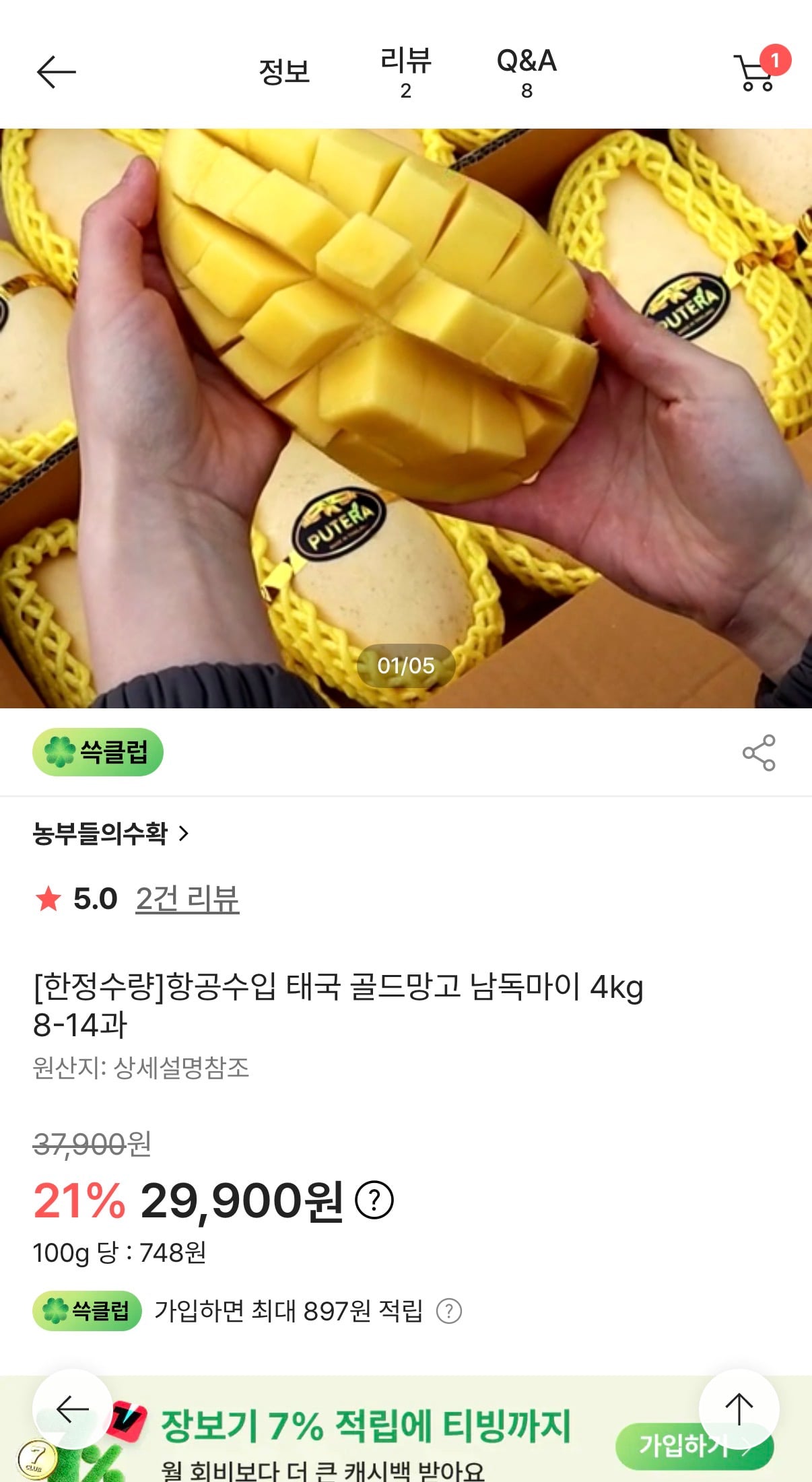Viewport: 812px width, 1482px height.
Task: Tap the 가입하기 banner button
Action: (x=694, y=1446)
